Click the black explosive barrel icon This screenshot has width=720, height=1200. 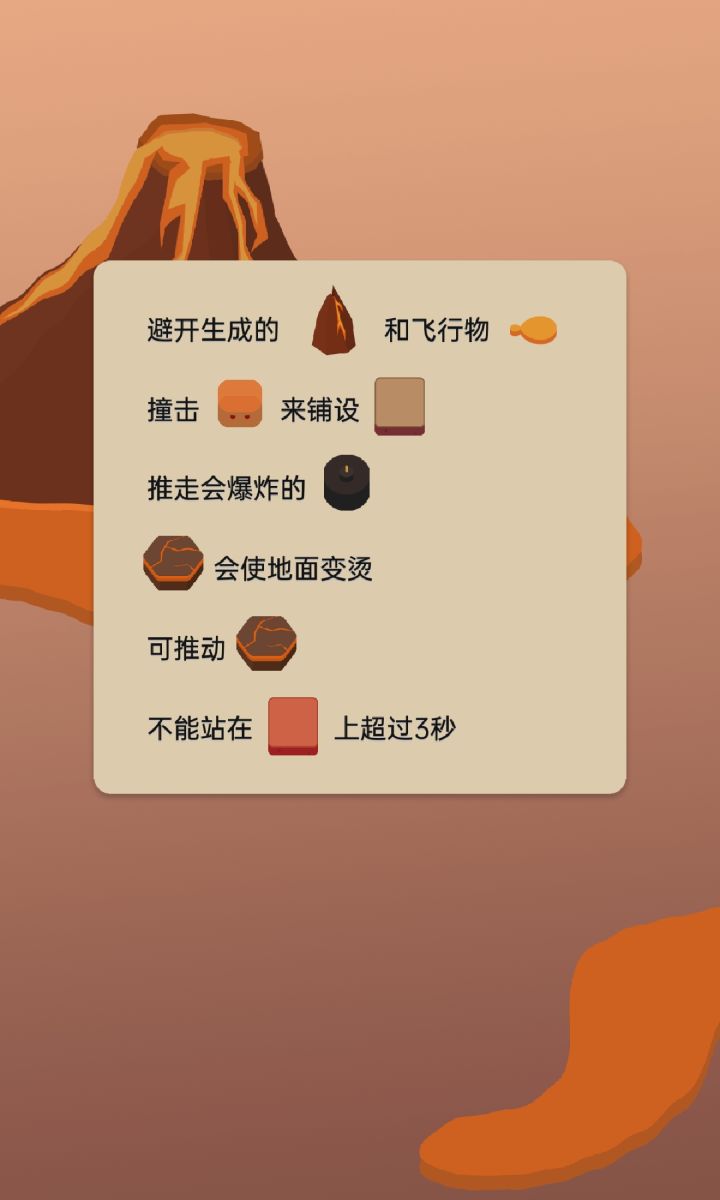(x=347, y=485)
